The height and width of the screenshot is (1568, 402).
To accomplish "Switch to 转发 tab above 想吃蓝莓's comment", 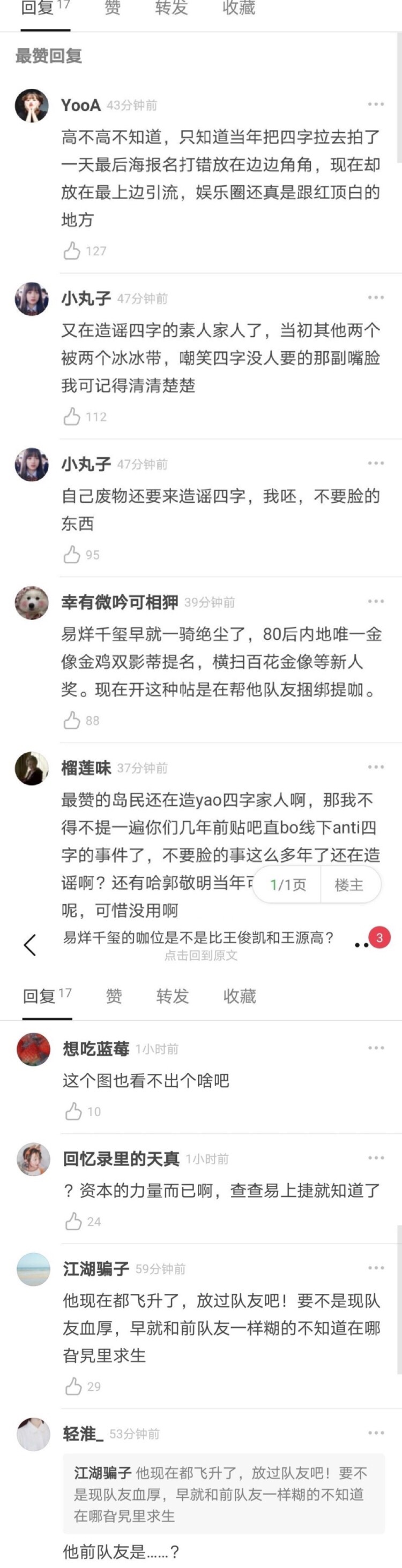I will click(173, 996).
